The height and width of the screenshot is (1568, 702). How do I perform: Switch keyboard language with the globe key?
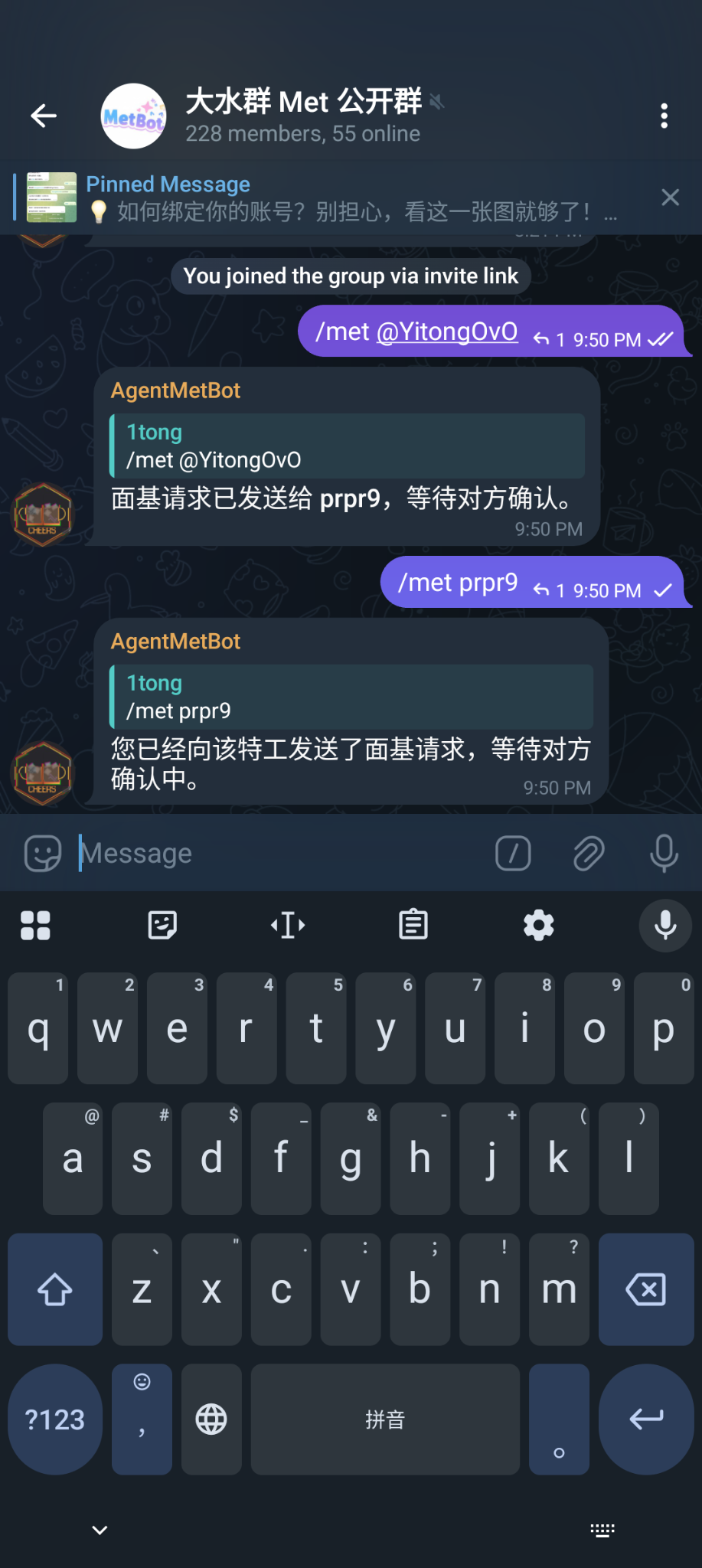click(211, 1419)
